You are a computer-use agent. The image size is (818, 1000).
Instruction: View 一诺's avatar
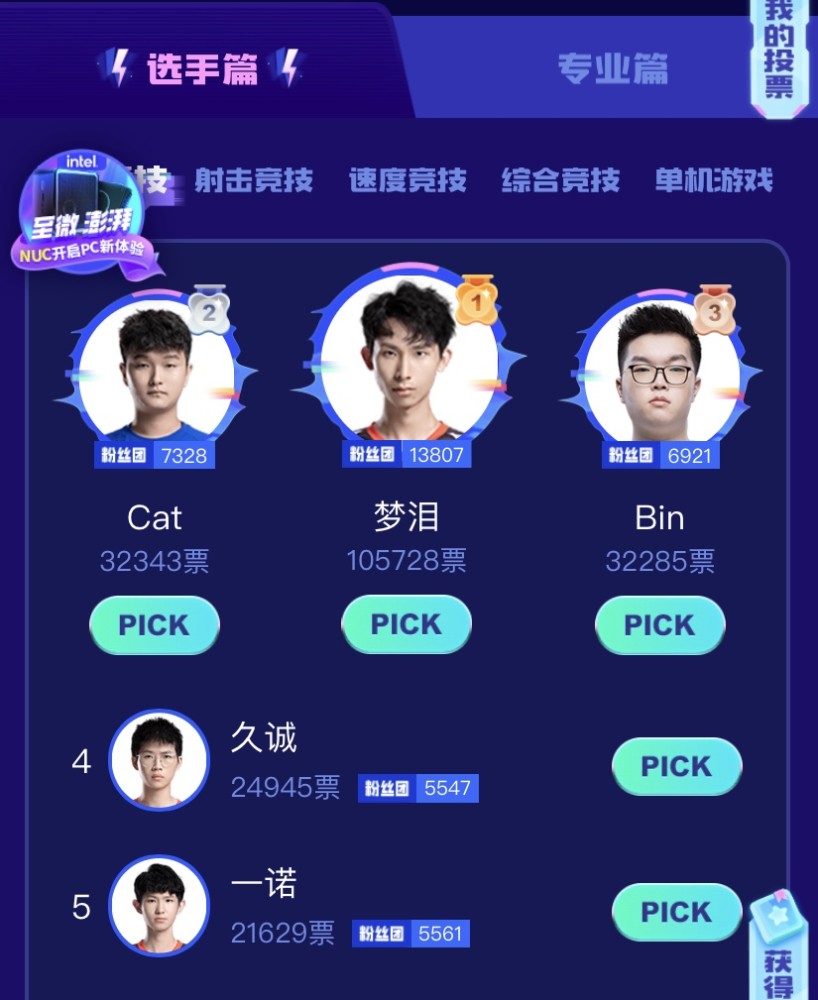tap(158, 905)
